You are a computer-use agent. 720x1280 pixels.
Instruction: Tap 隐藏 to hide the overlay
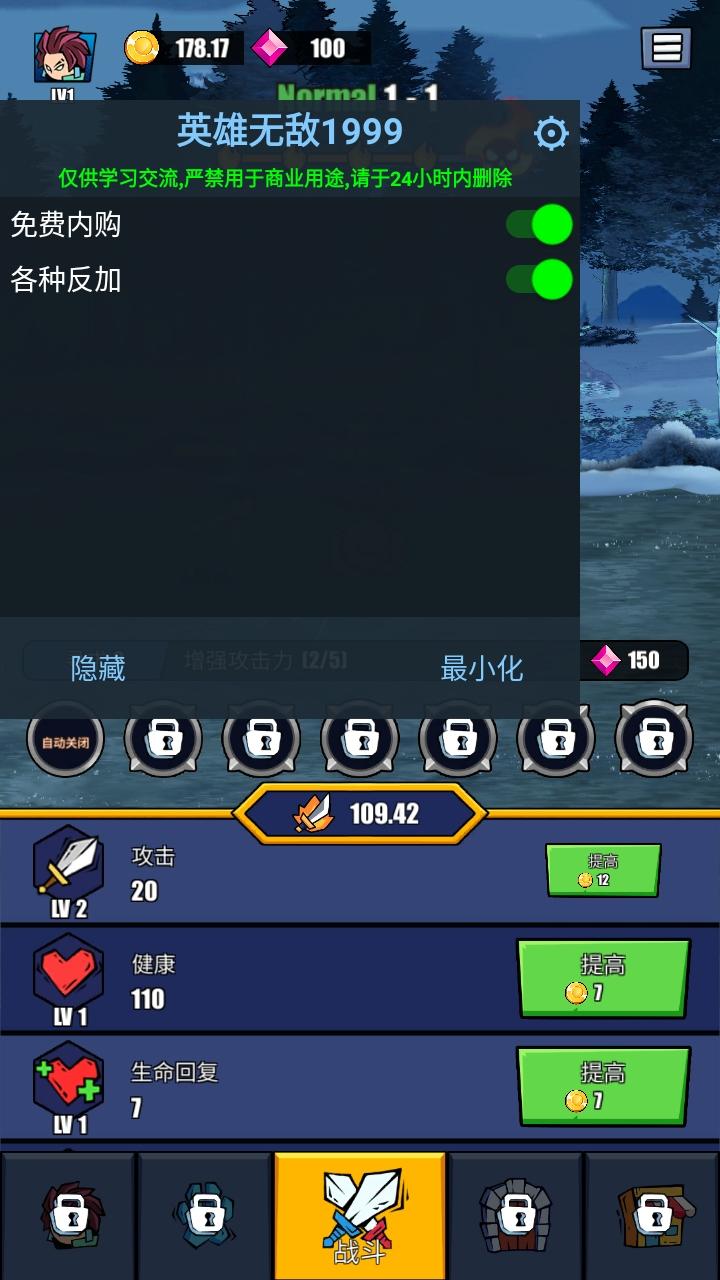[x=98, y=668]
